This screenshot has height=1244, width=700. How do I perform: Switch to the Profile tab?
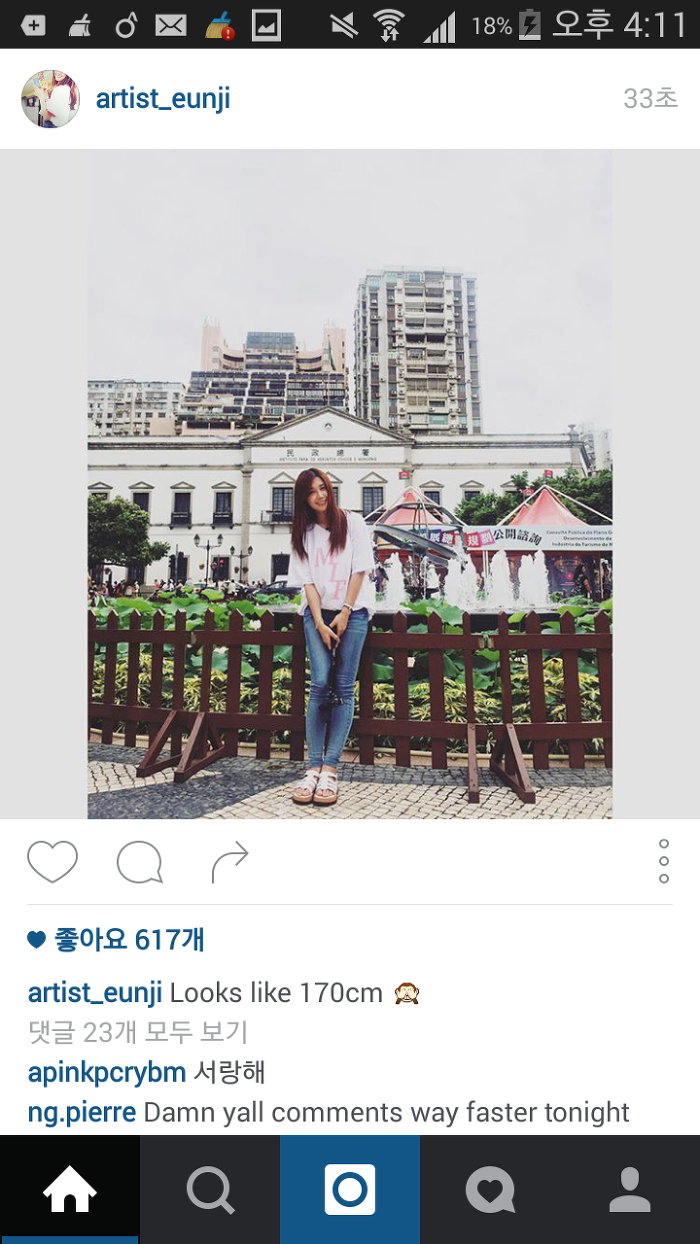coord(630,1190)
